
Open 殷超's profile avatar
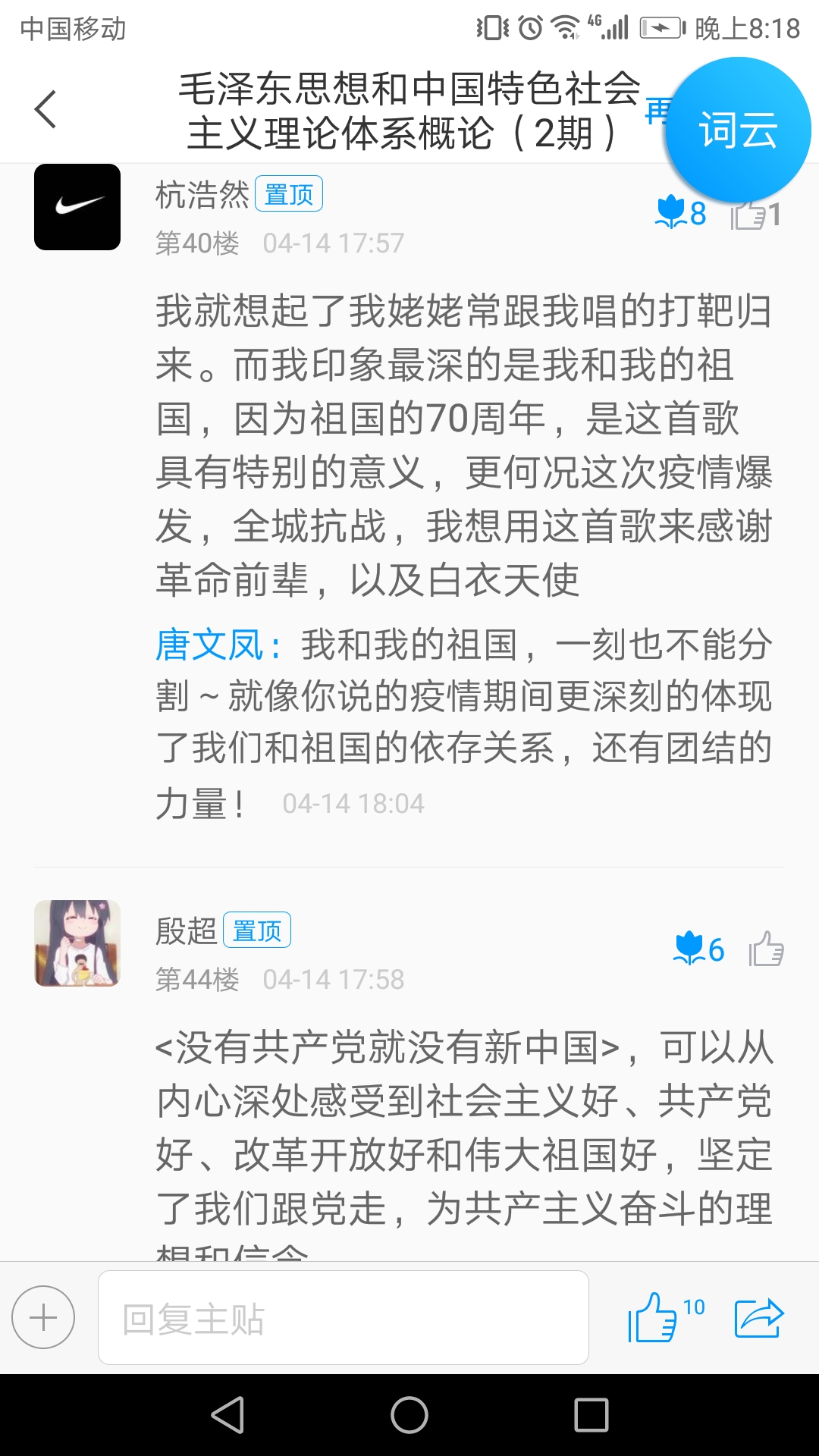(77, 943)
